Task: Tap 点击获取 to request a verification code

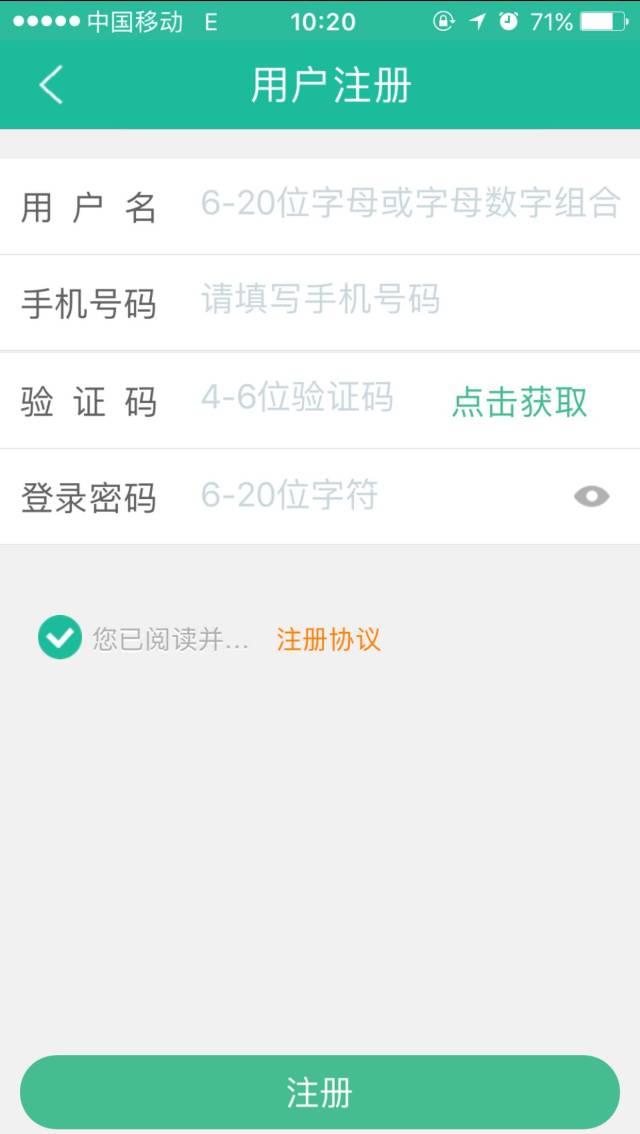Action: coord(519,402)
